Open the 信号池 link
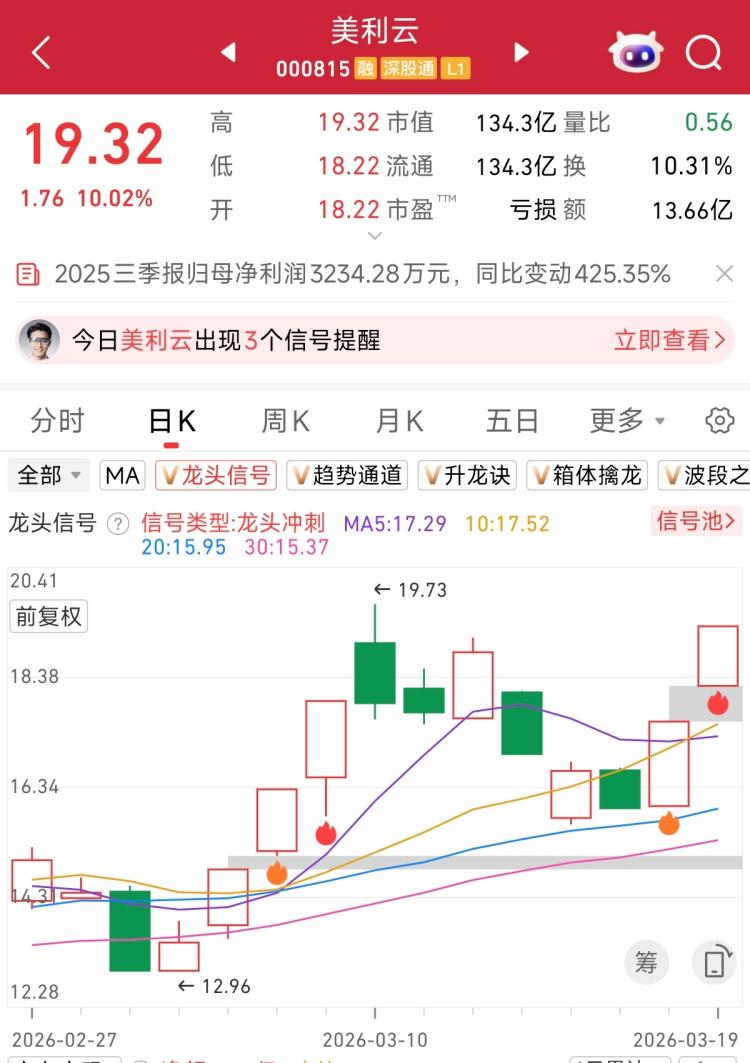 pos(696,520)
